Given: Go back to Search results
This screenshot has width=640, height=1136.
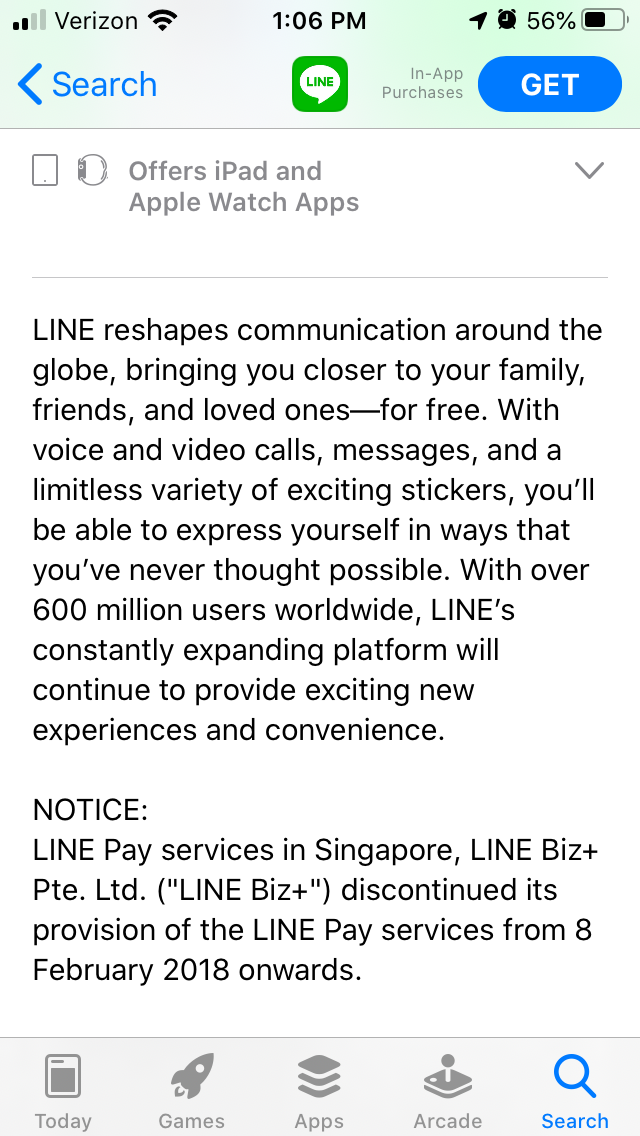Looking at the screenshot, I should pos(87,85).
